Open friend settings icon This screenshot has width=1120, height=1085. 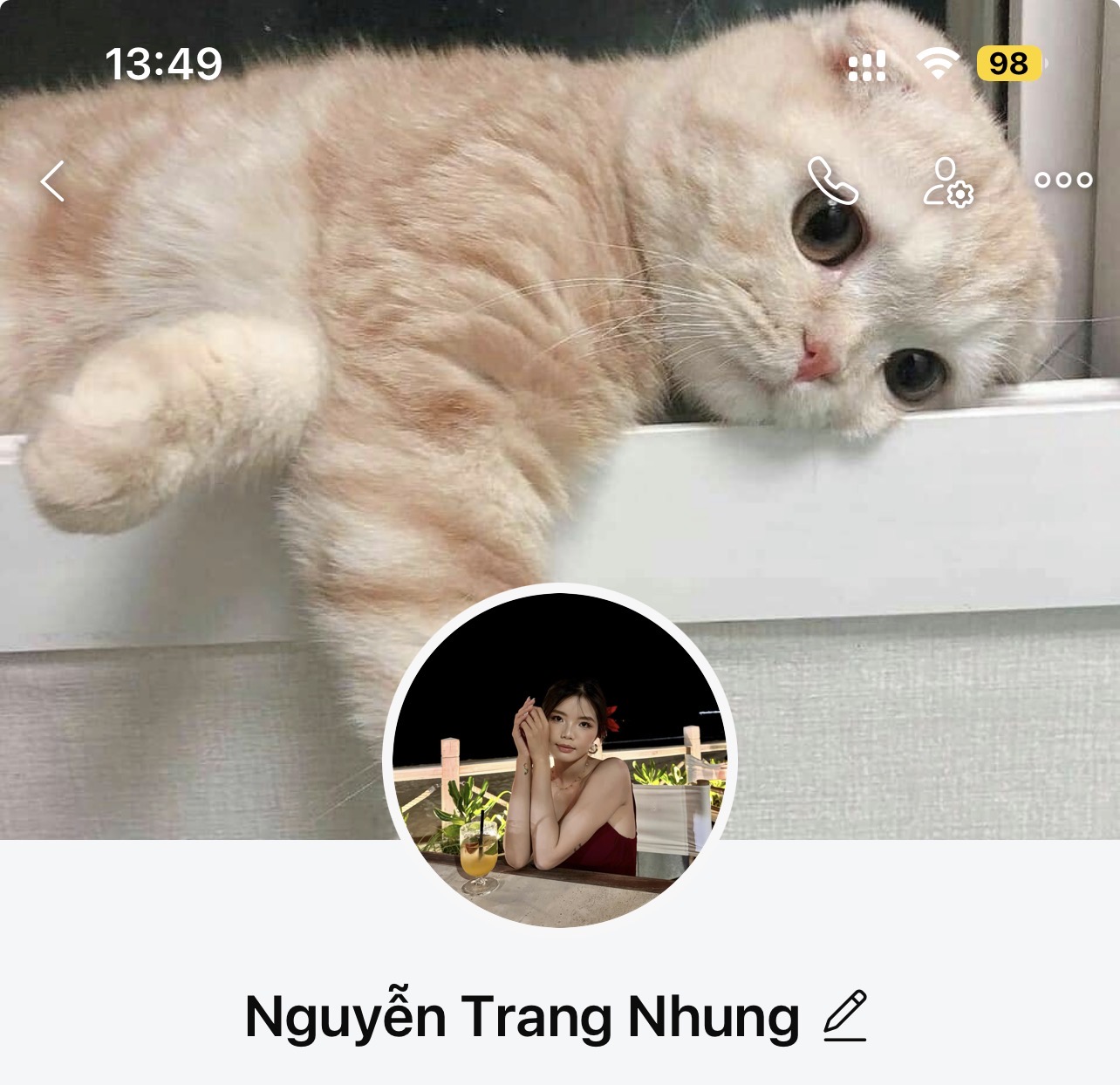tap(948, 181)
